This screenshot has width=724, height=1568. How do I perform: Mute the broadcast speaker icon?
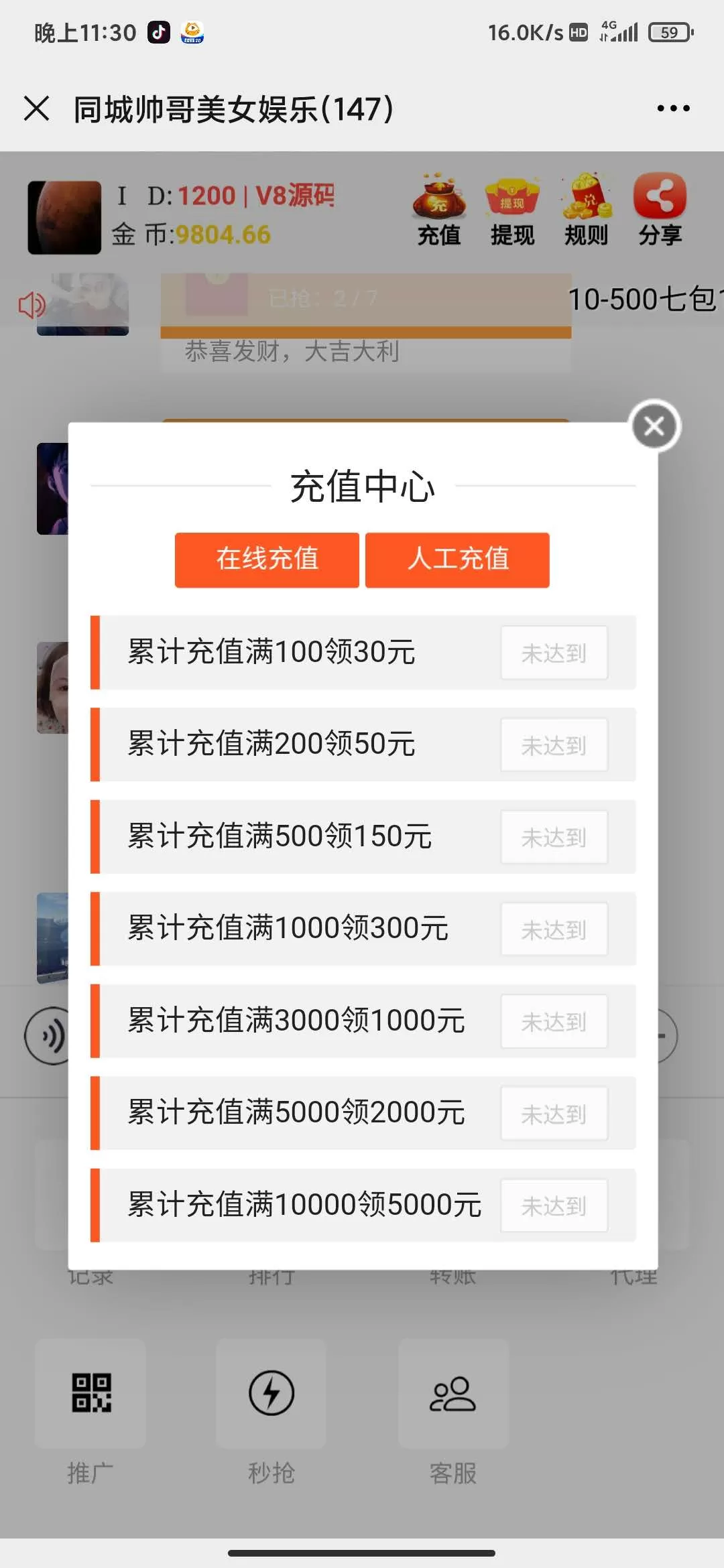point(29,306)
